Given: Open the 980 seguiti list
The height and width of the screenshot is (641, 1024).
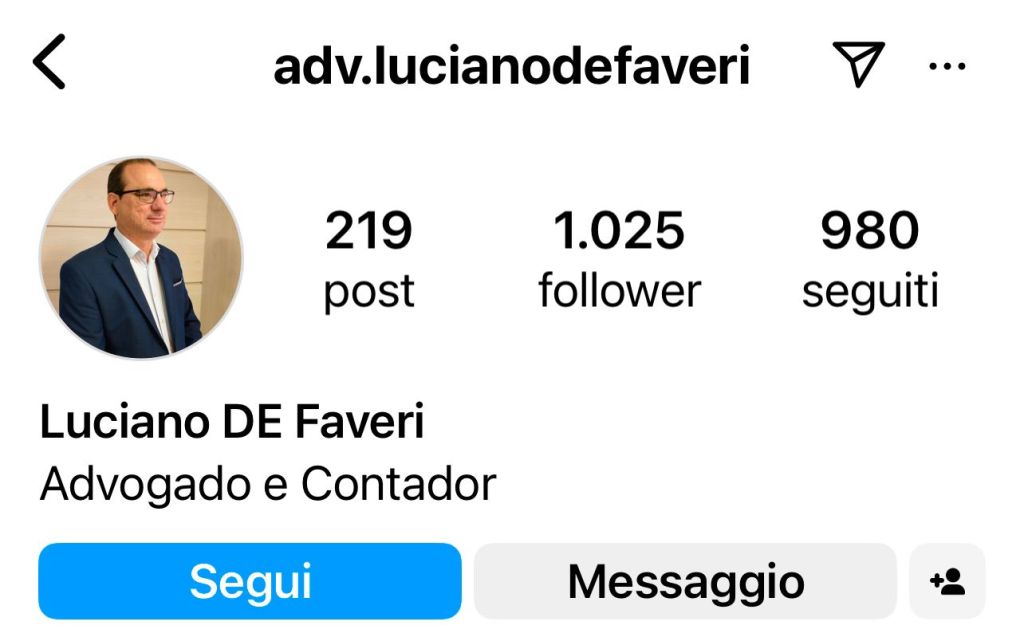Looking at the screenshot, I should point(869,259).
